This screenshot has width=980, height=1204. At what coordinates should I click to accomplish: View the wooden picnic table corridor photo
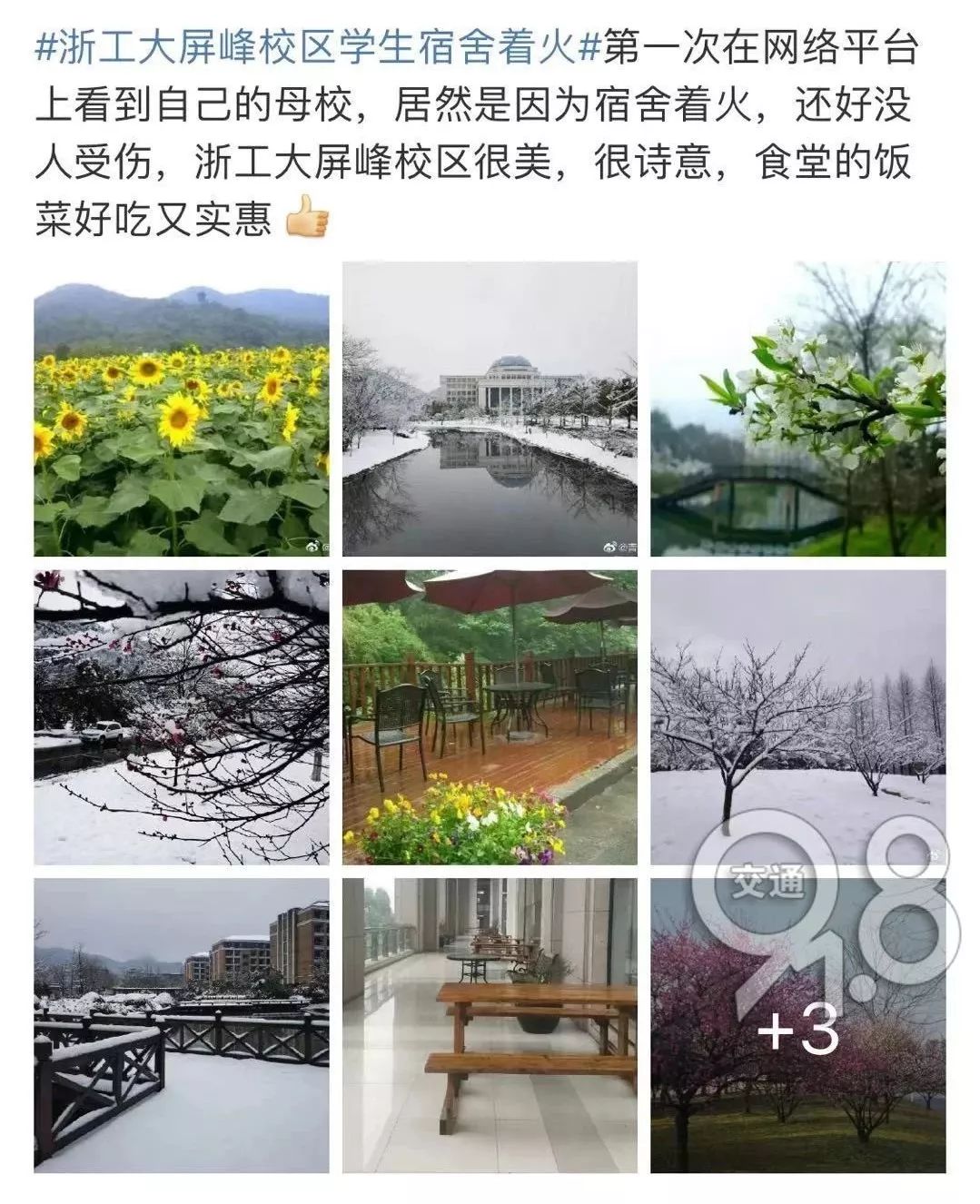[490, 1026]
